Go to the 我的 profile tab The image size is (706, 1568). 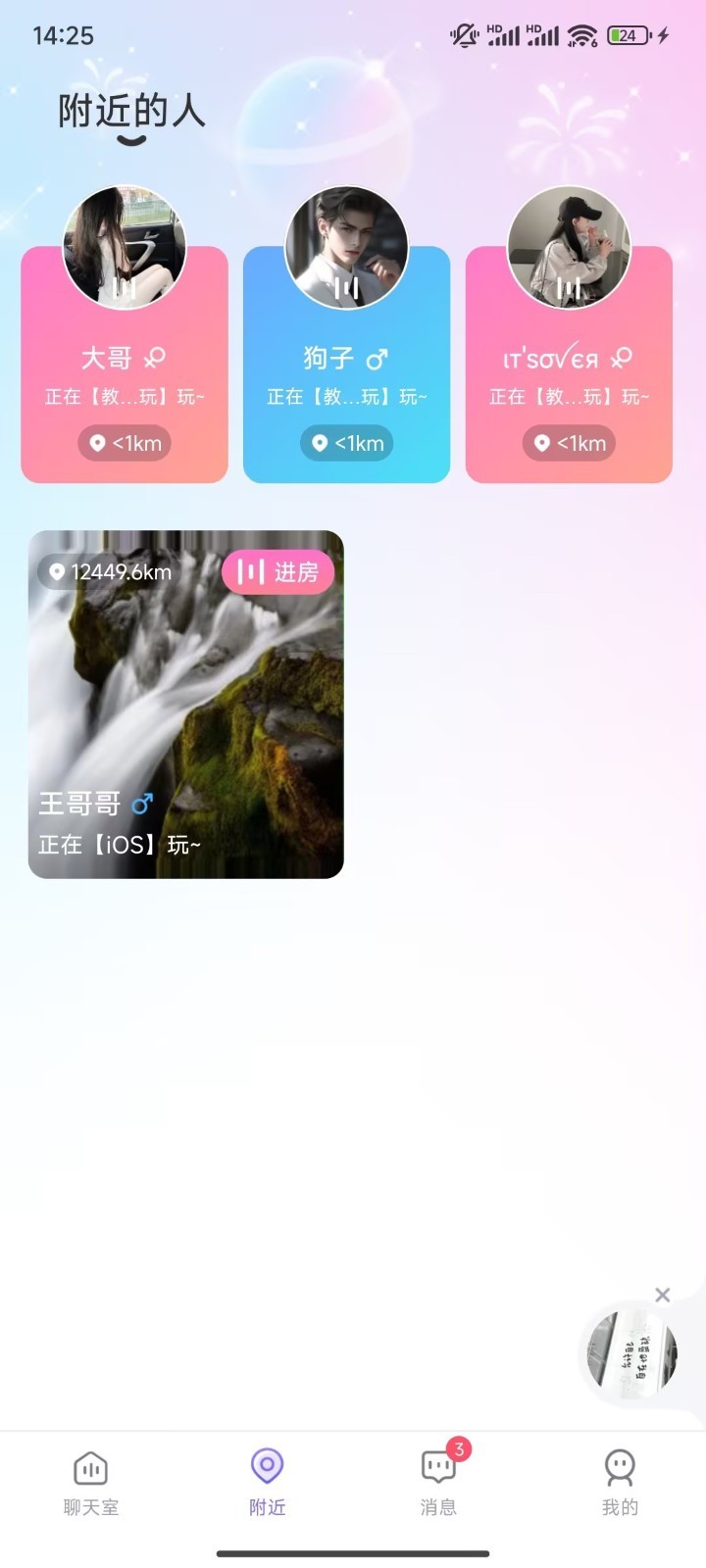tap(619, 1483)
